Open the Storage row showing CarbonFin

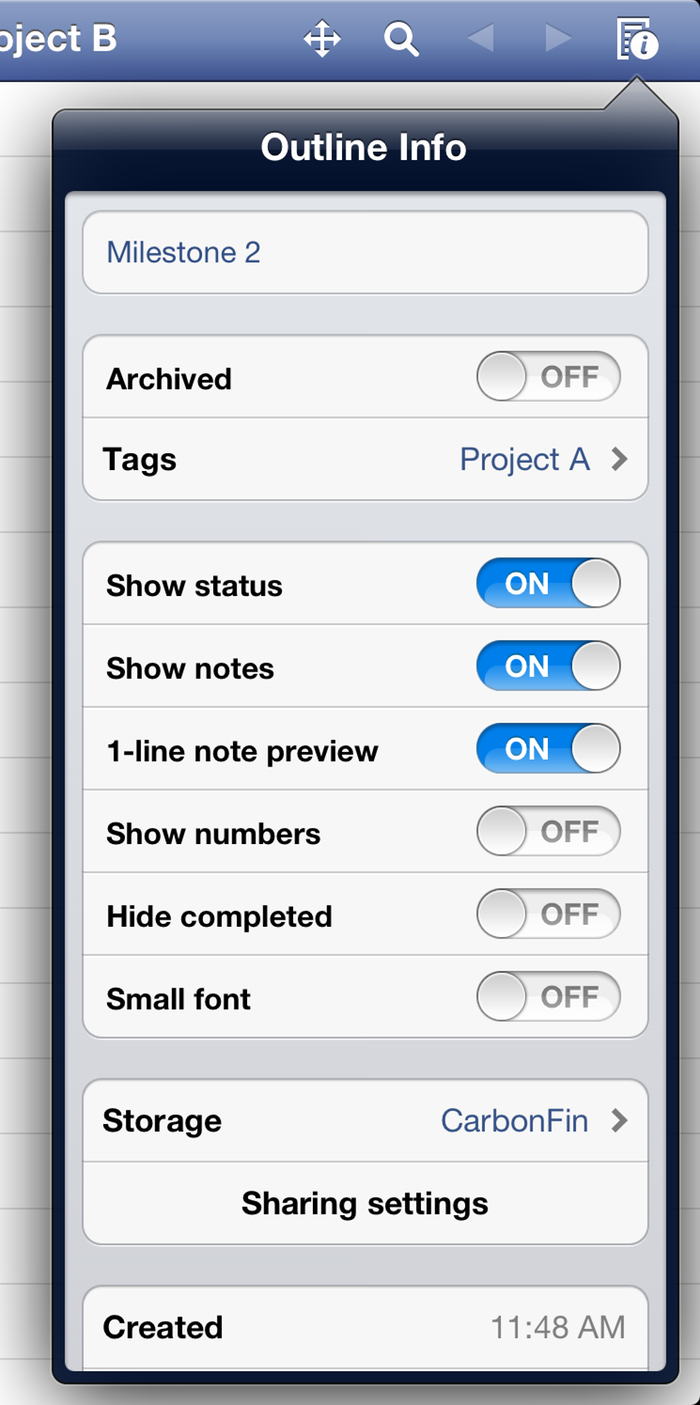pyautogui.click(x=365, y=1121)
